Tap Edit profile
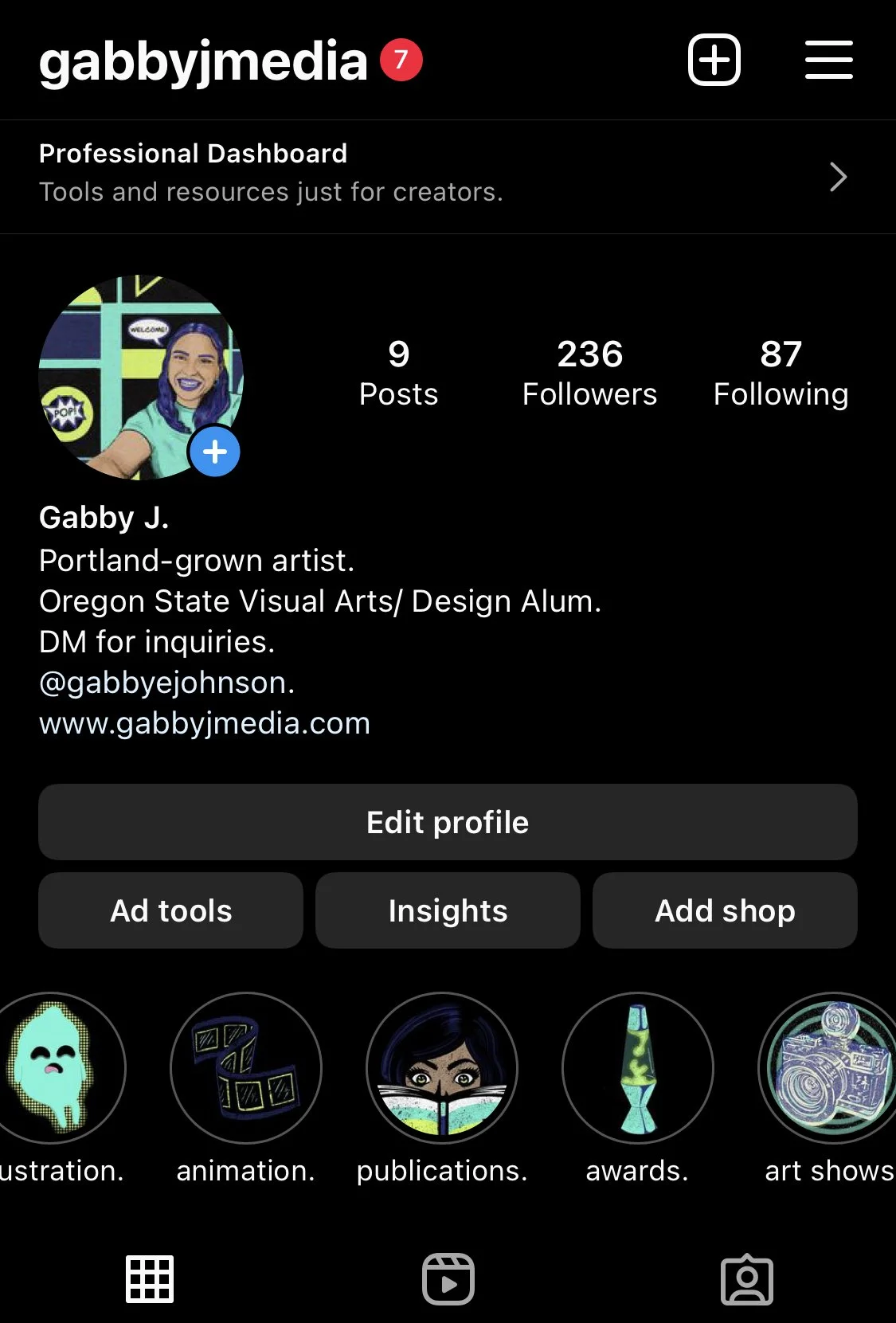This screenshot has height=1323, width=896. tap(448, 822)
